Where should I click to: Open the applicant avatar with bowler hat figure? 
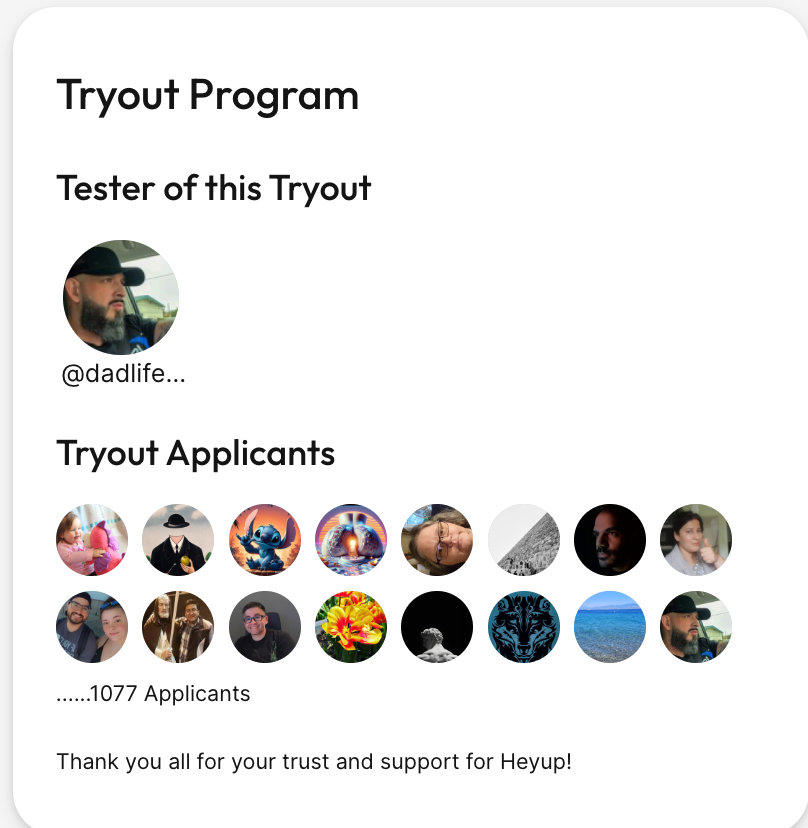178,540
